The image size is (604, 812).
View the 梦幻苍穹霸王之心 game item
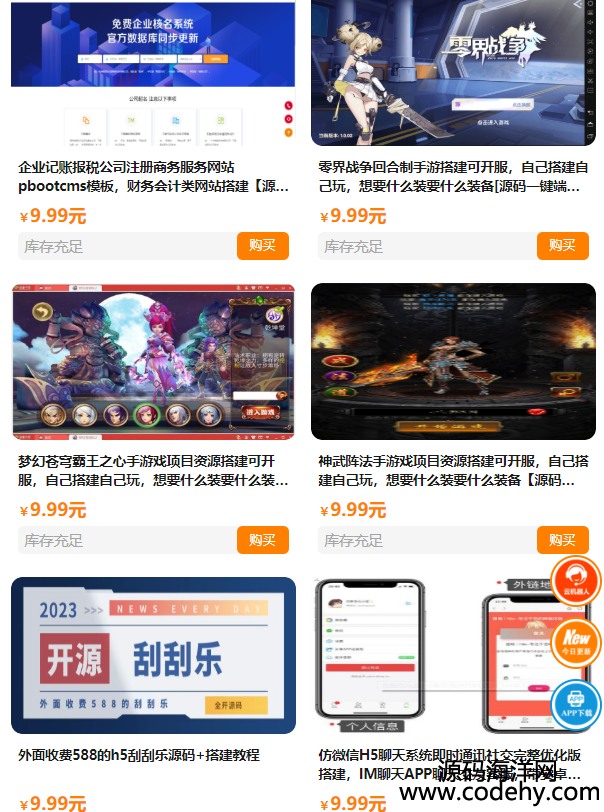tap(153, 362)
